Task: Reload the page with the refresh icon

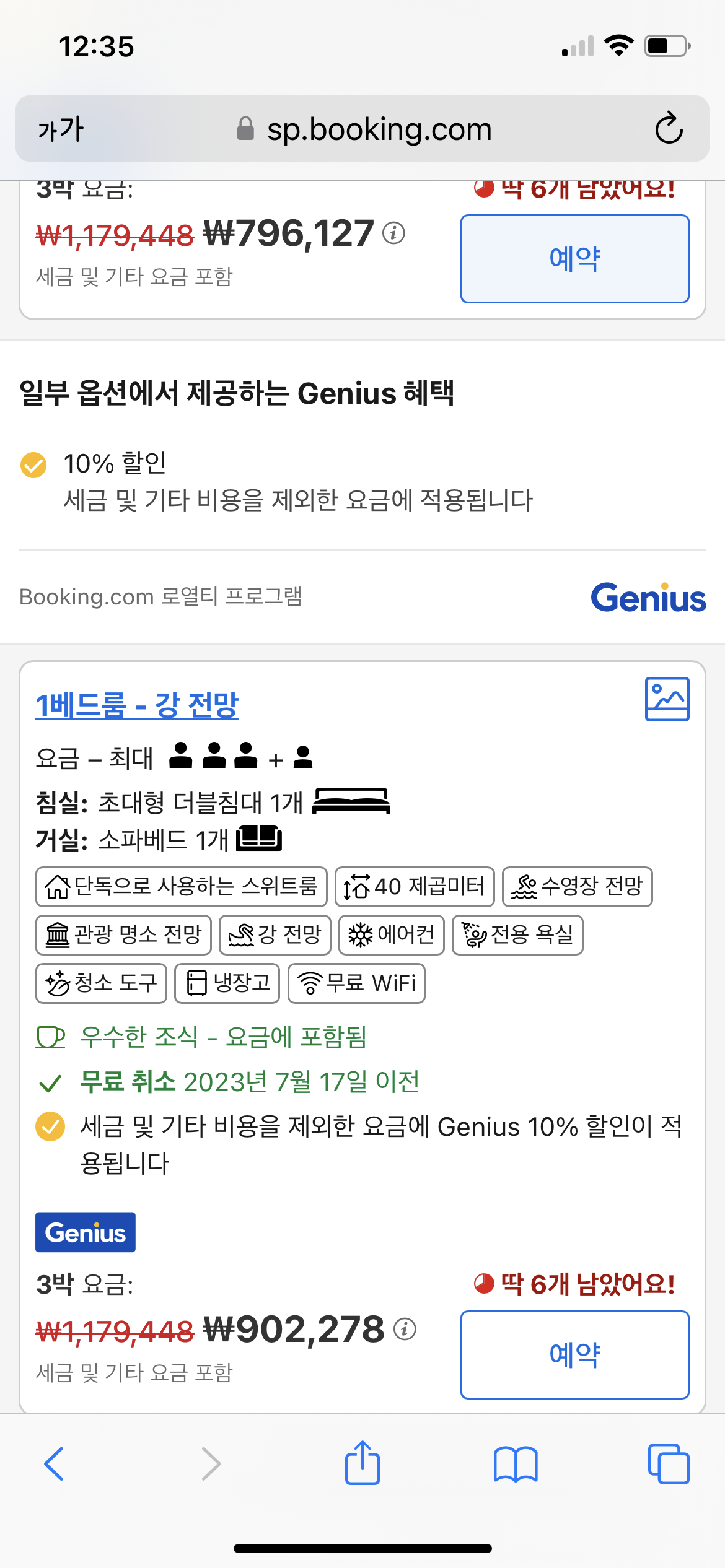Action: click(x=669, y=129)
